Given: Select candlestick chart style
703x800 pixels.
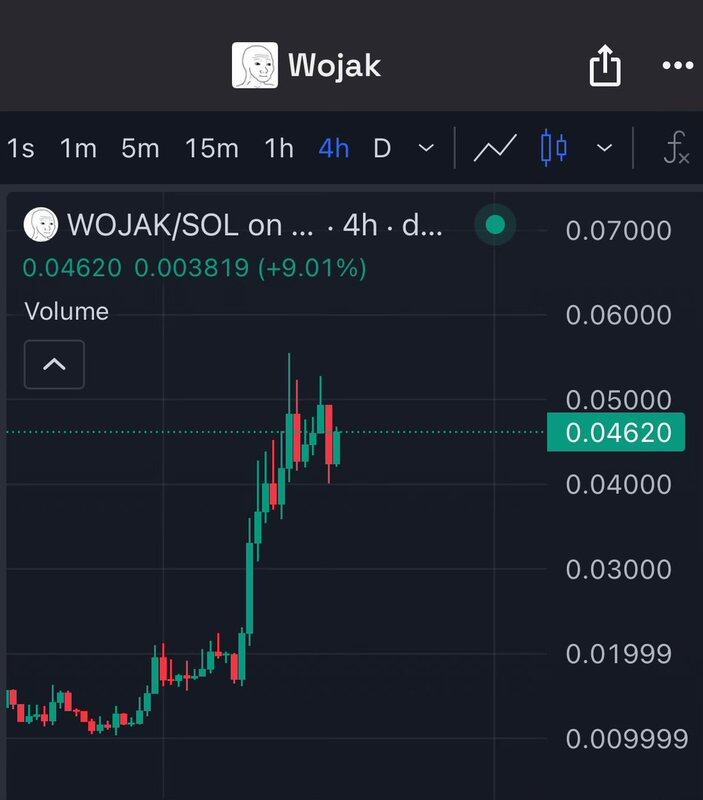Looking at the screenshot, I should (x=553, y=149).
